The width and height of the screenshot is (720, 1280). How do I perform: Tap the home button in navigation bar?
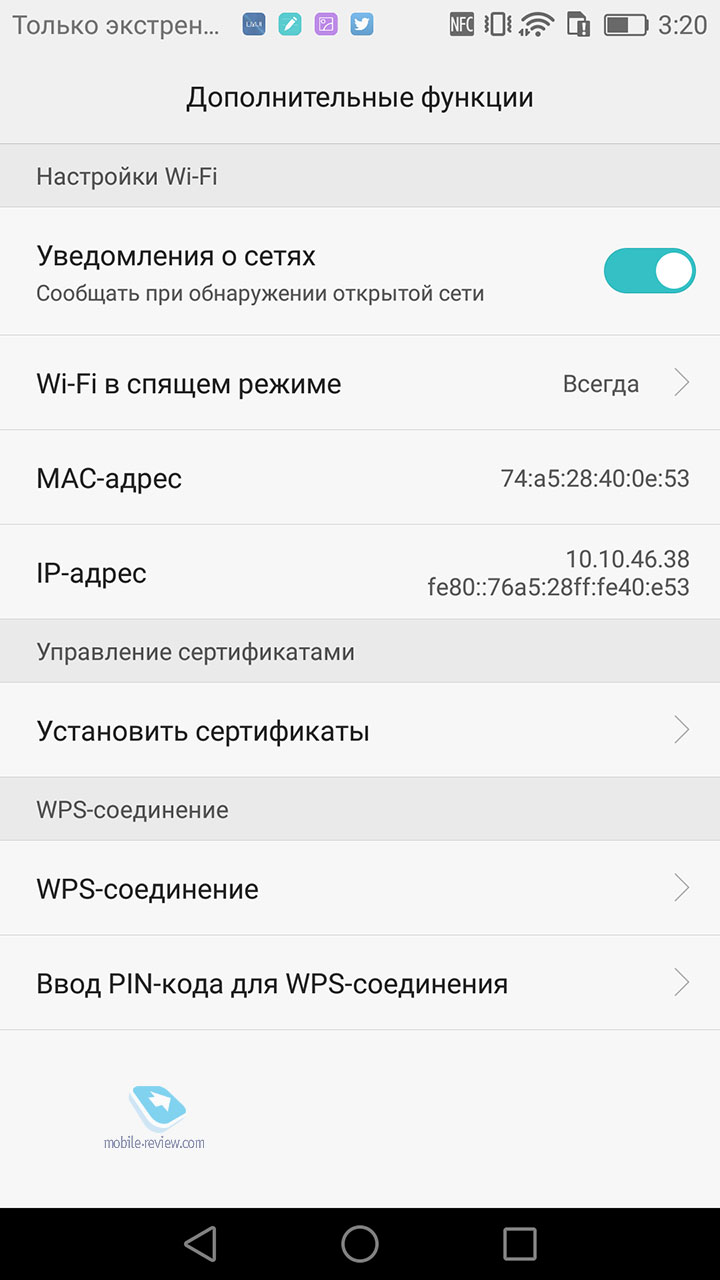(x=360, y=1243)
